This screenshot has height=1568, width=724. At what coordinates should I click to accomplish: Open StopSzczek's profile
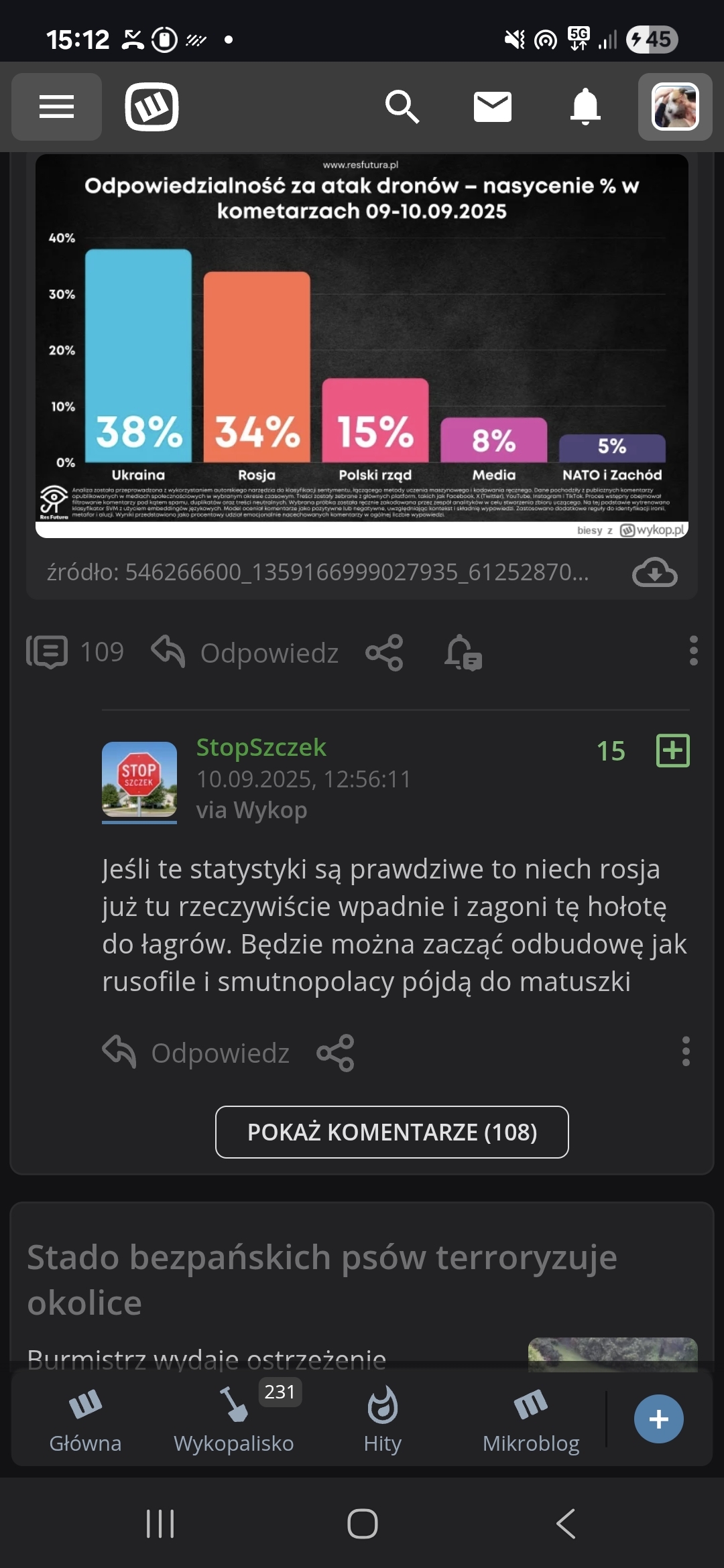click(261, 747)
